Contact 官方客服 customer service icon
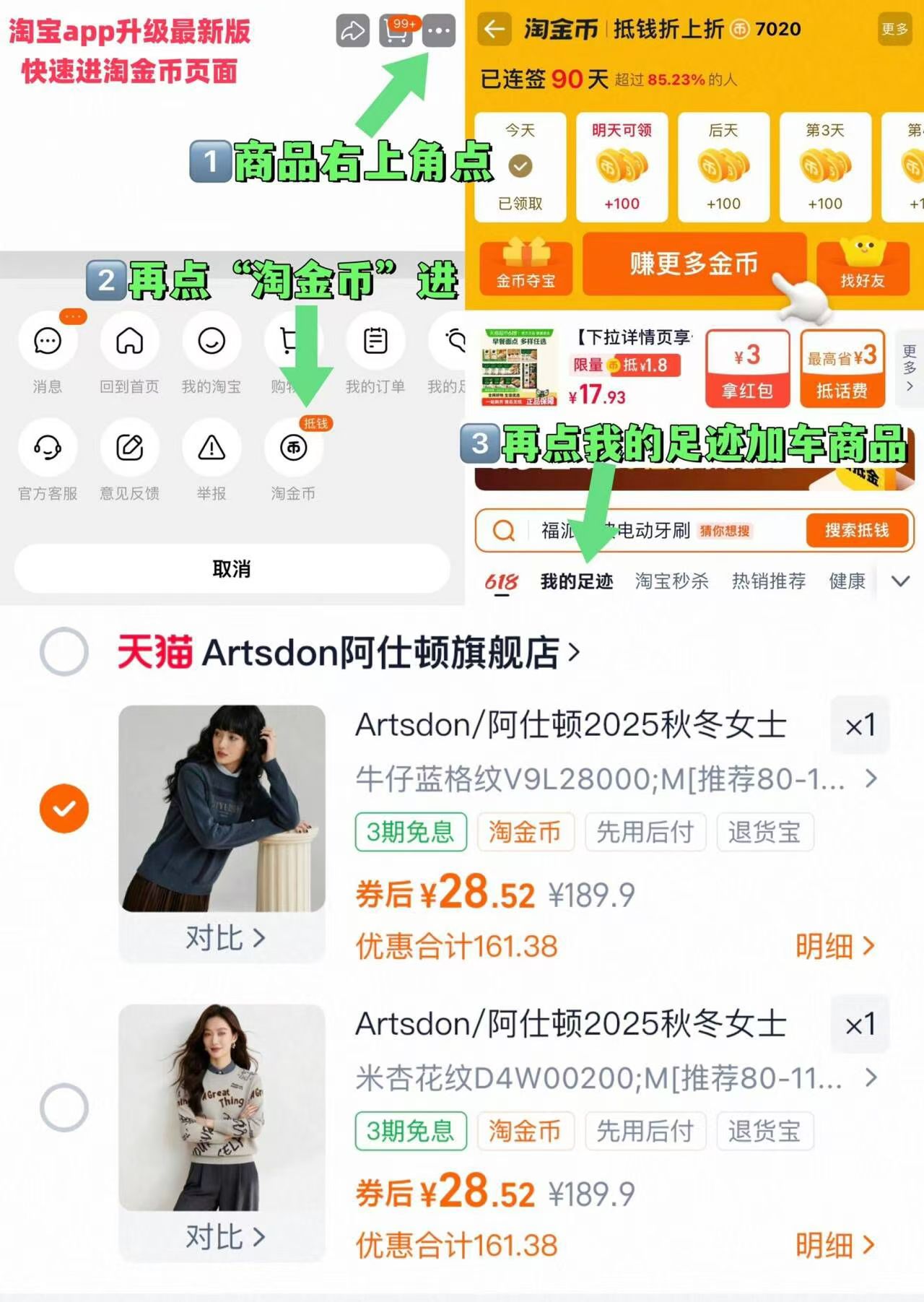Screen dimensions: 924x1302 pos(46,448)
